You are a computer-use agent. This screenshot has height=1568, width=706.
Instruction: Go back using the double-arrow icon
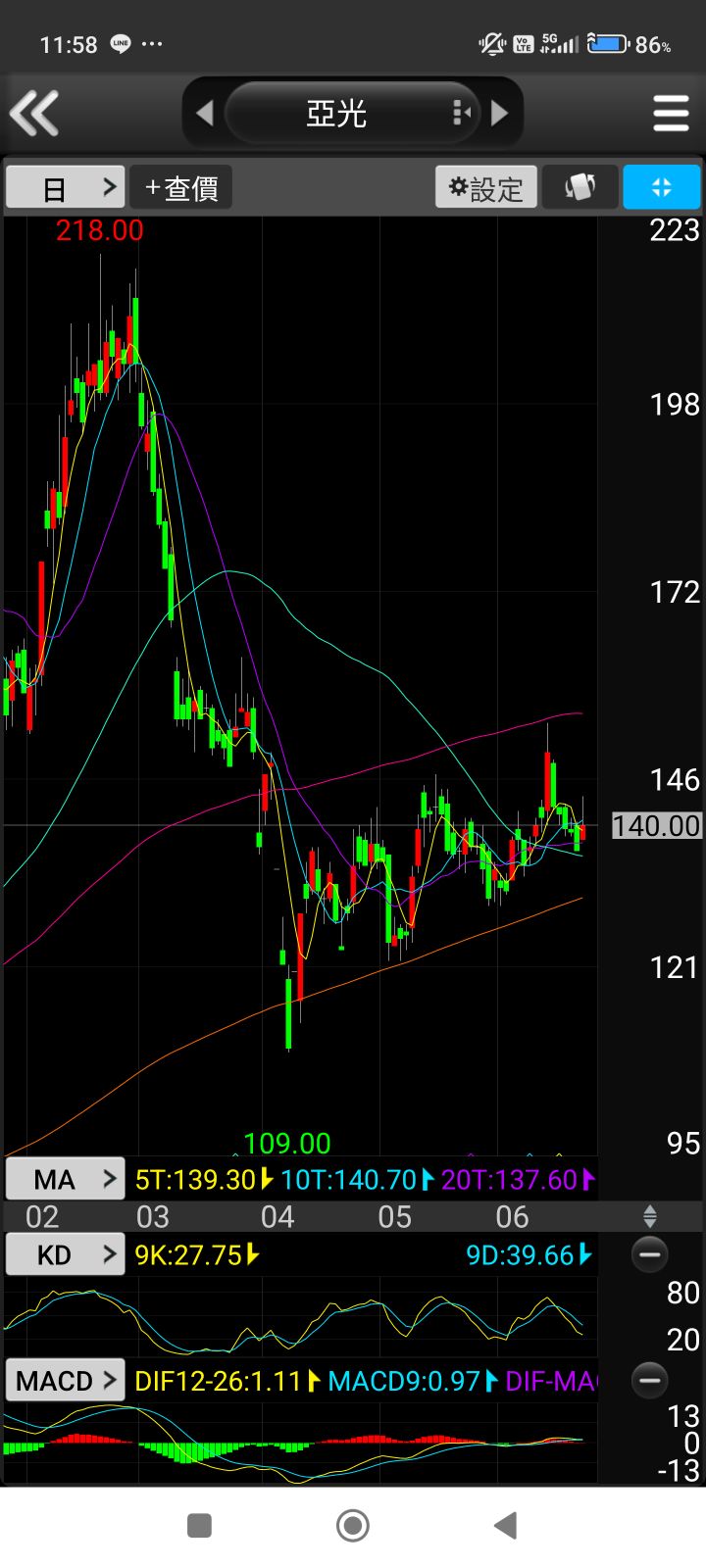(x=35, y=113)
